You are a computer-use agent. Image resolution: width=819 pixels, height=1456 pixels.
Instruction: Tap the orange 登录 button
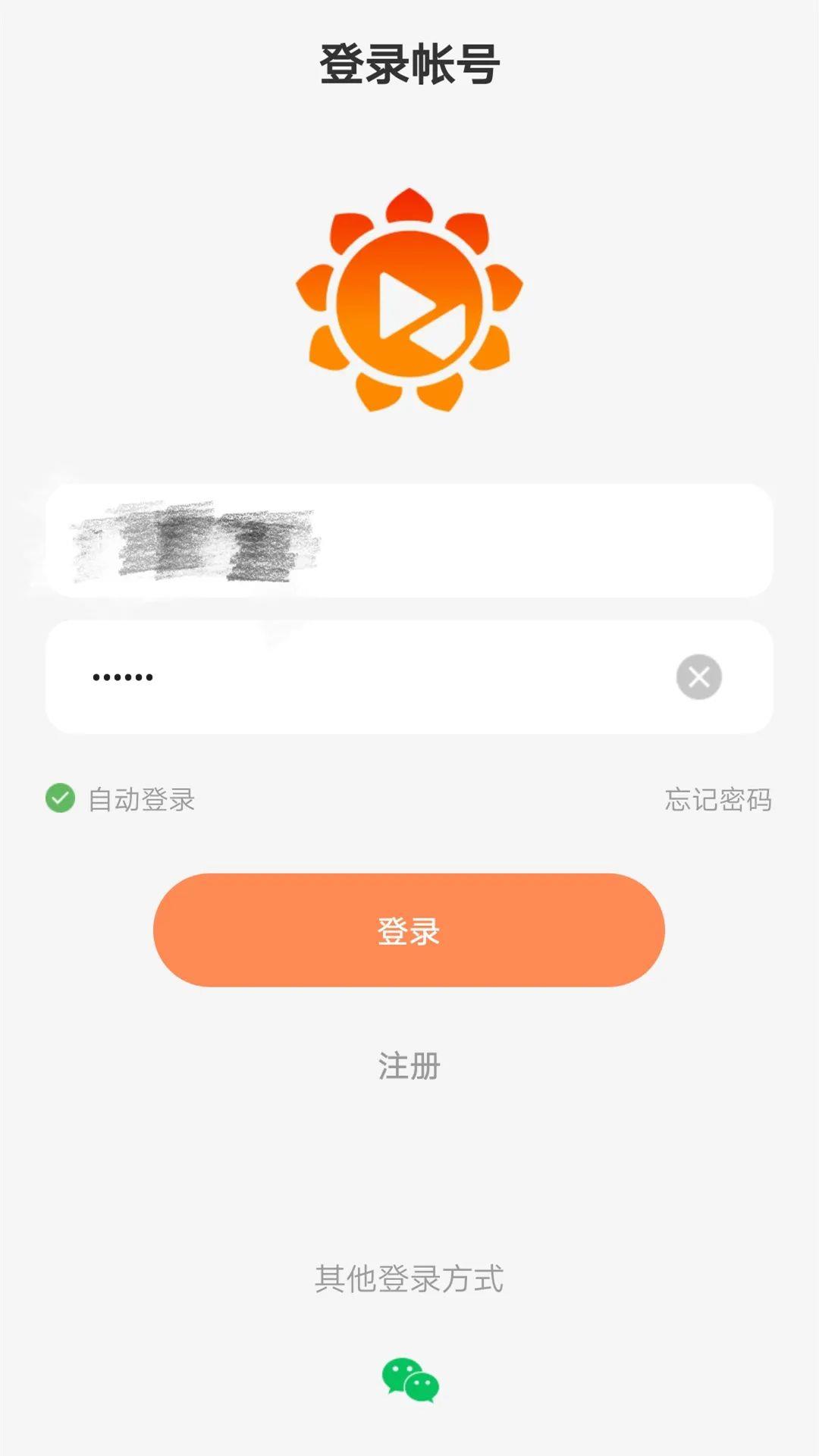pyautogui.click(x=409, y=930)
